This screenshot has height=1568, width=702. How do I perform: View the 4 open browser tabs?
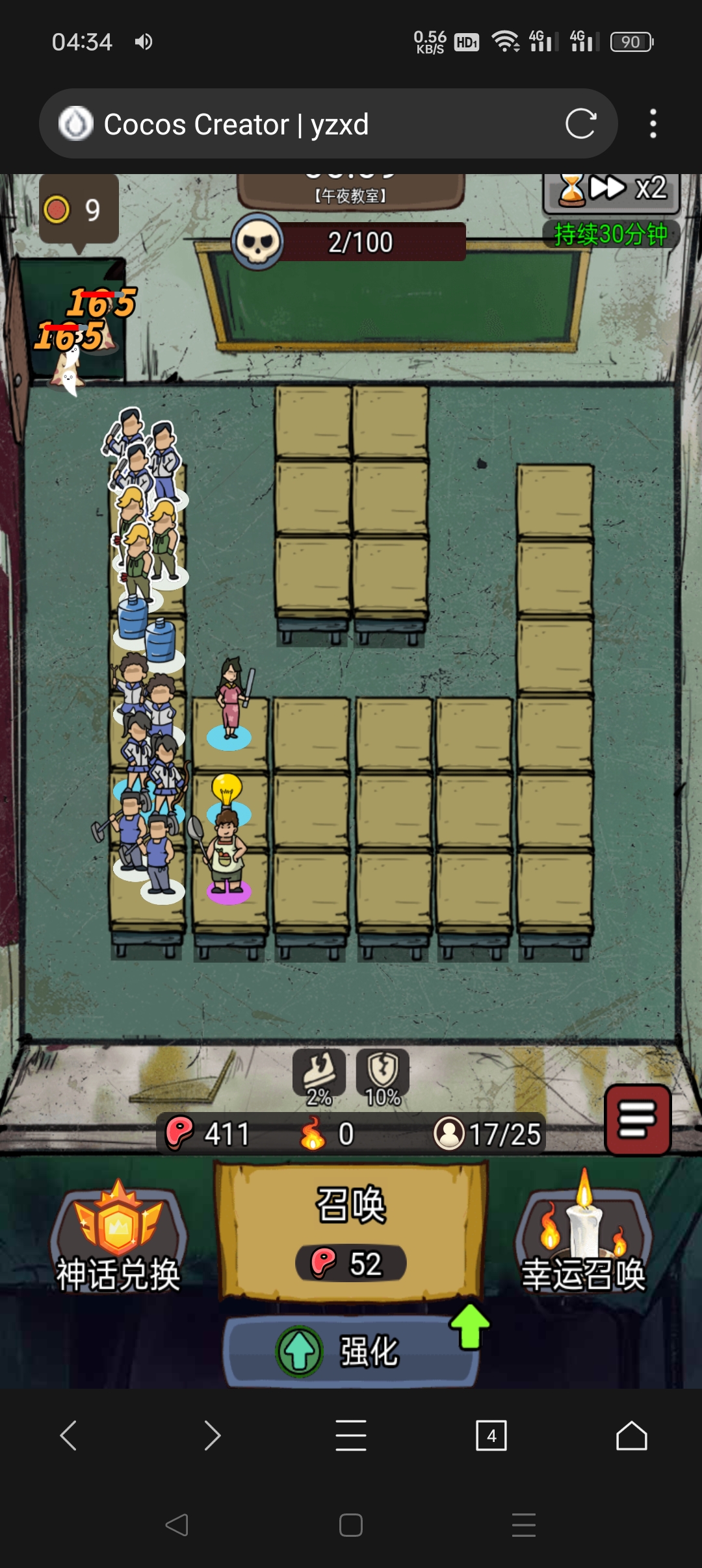[x=491, y=1435]
